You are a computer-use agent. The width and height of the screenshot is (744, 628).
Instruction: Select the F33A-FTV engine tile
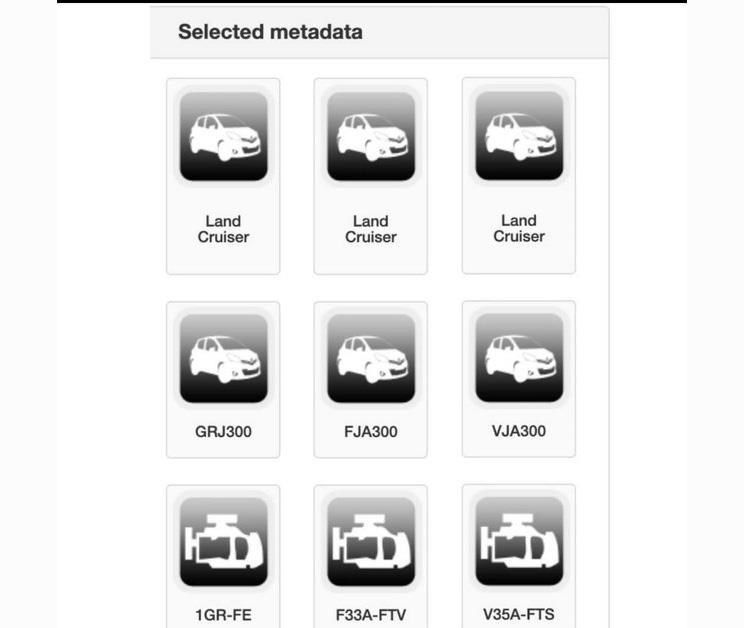(370, 556)
